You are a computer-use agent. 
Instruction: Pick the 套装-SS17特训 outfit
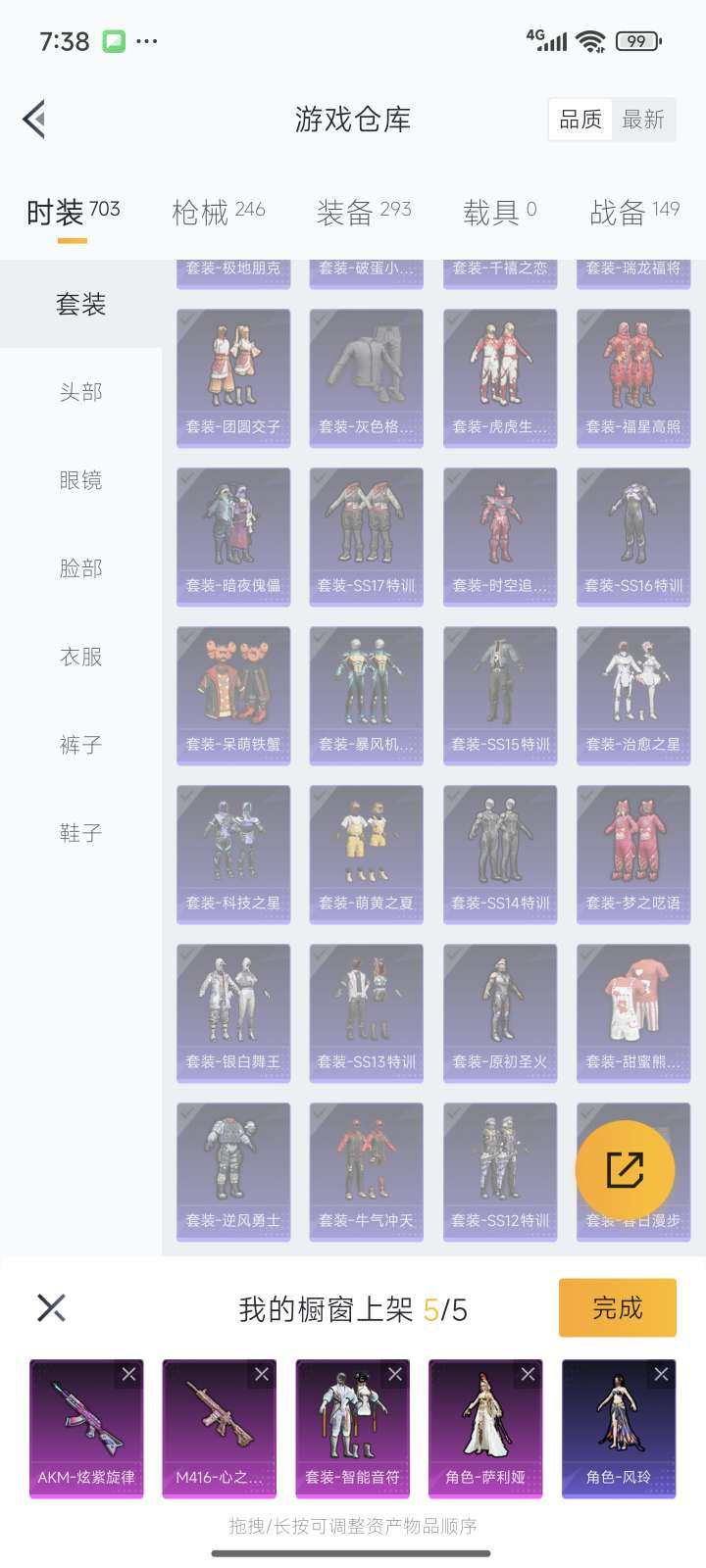[367, 536]
